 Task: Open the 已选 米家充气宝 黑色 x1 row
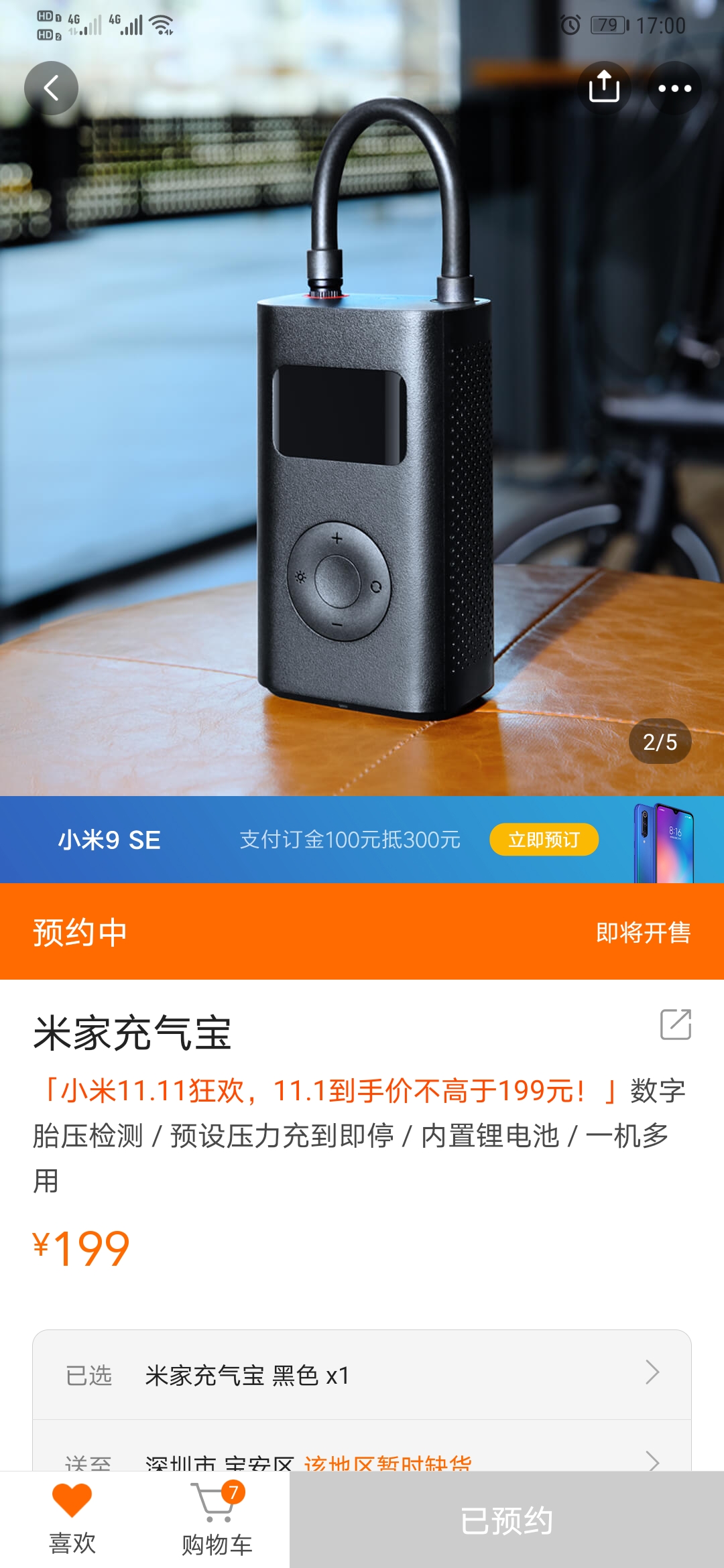362,1375
